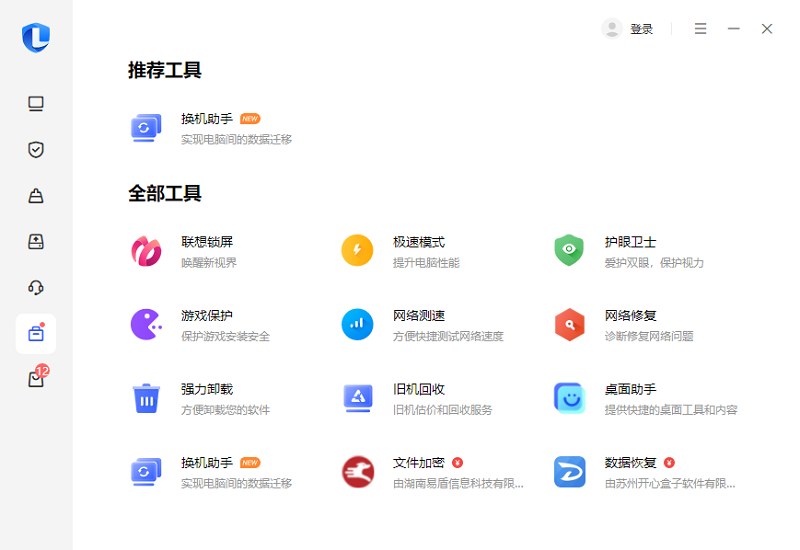Open the sidebar tab with 12 badge
This screenshot has width=800, height=550.
(36, 379)
